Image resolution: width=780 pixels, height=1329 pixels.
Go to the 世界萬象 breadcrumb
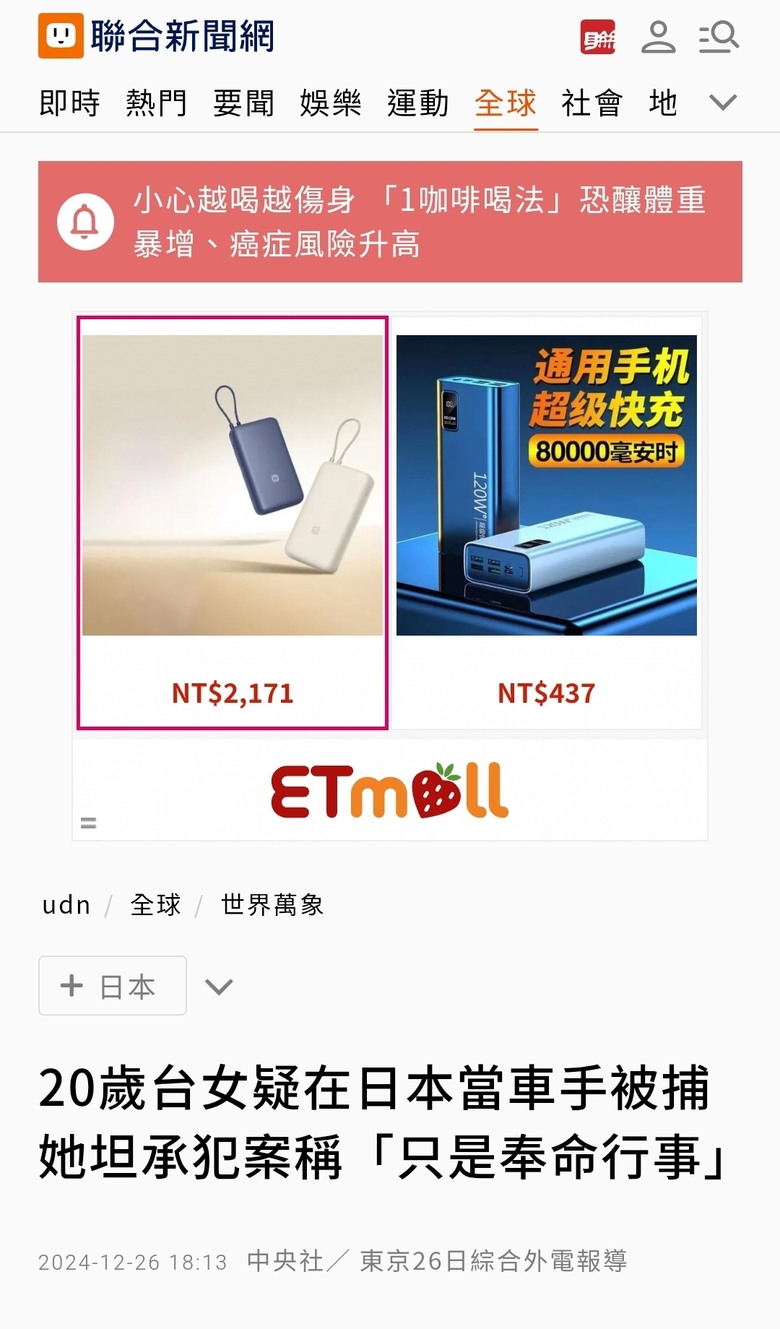pos(272,905)
